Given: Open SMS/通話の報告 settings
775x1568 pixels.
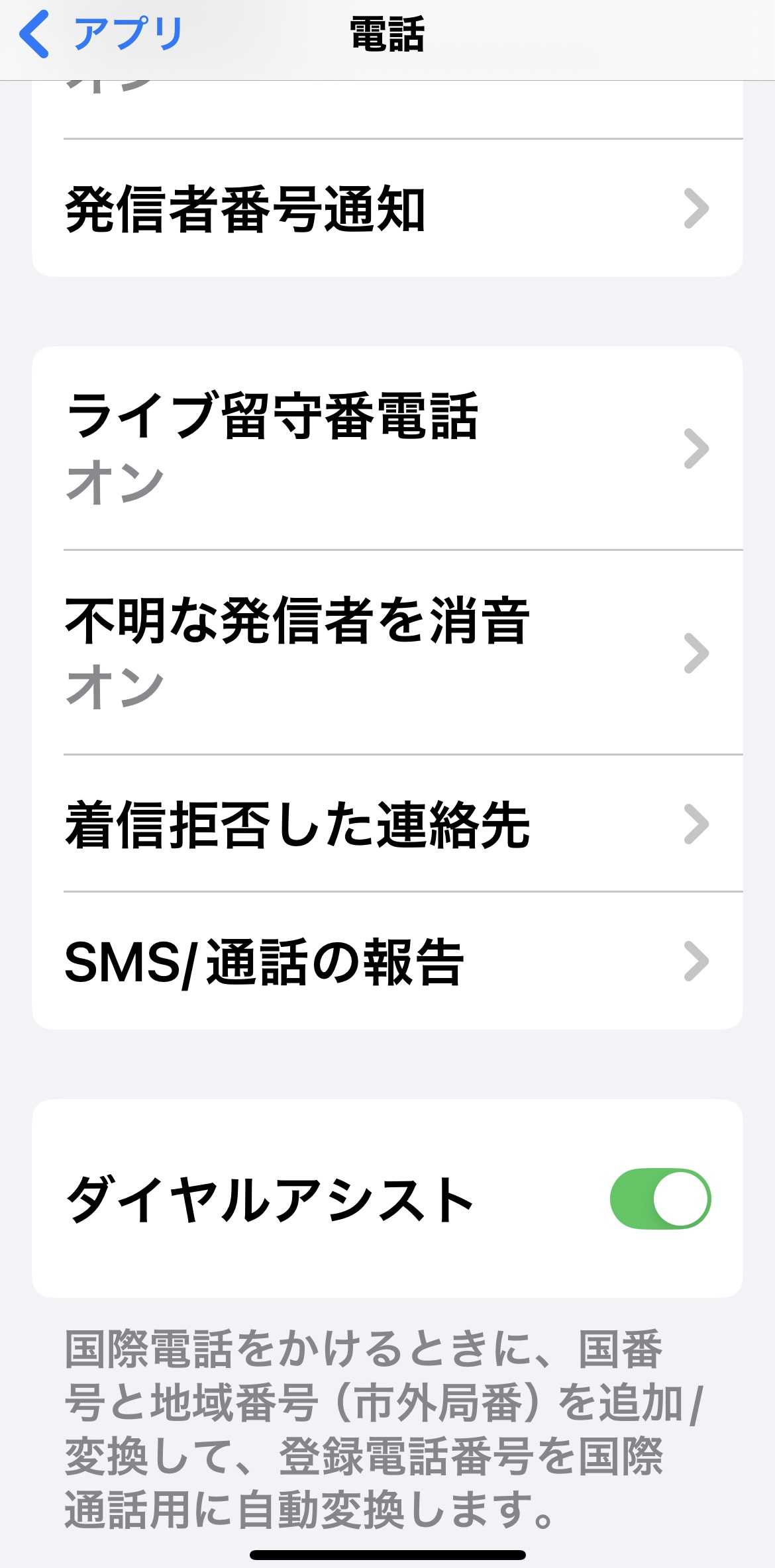Looking at the screenshot, I should click(x=387, y=961).
